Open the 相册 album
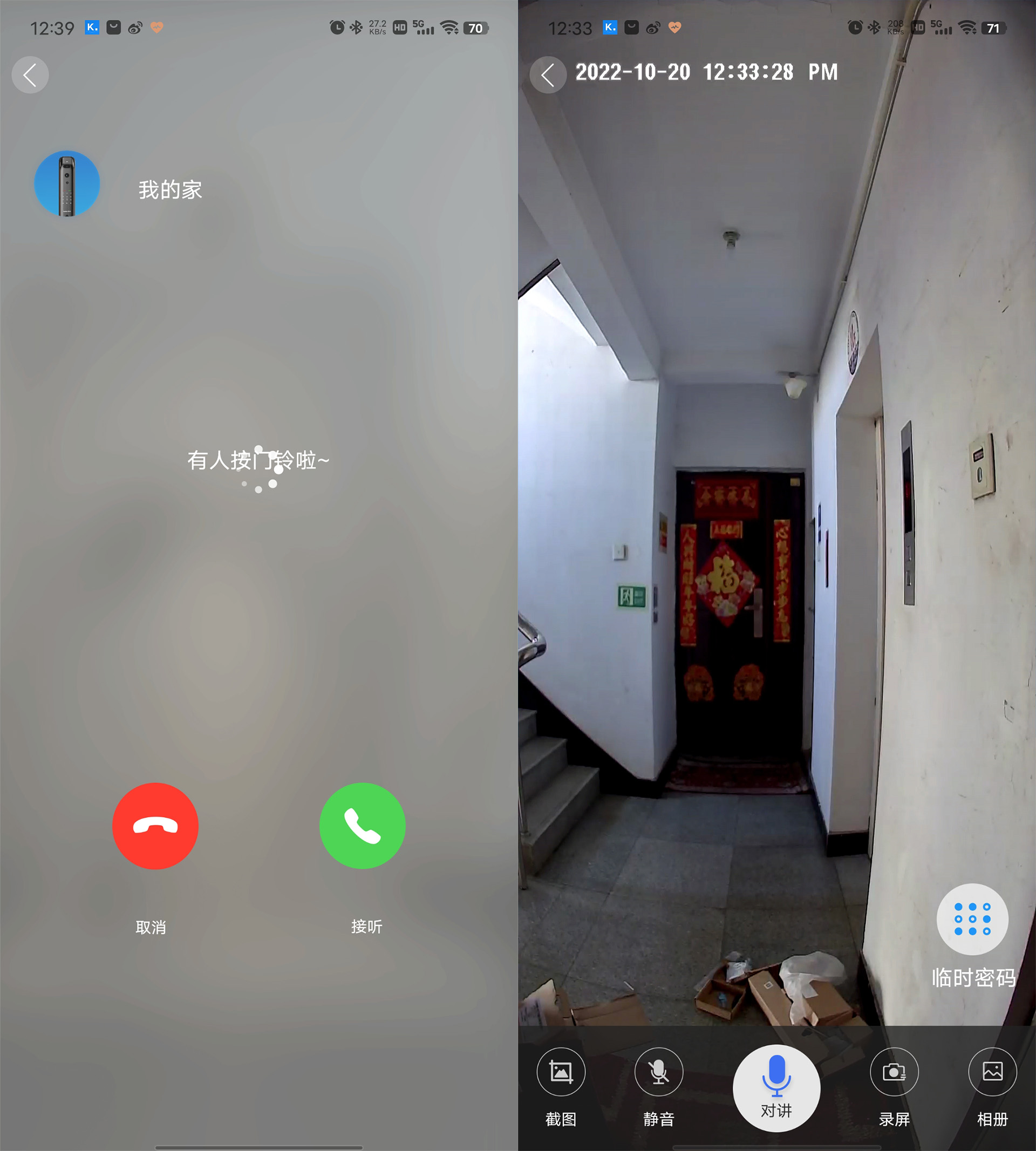The image size is (1036, 1151). coord(992,1072)
